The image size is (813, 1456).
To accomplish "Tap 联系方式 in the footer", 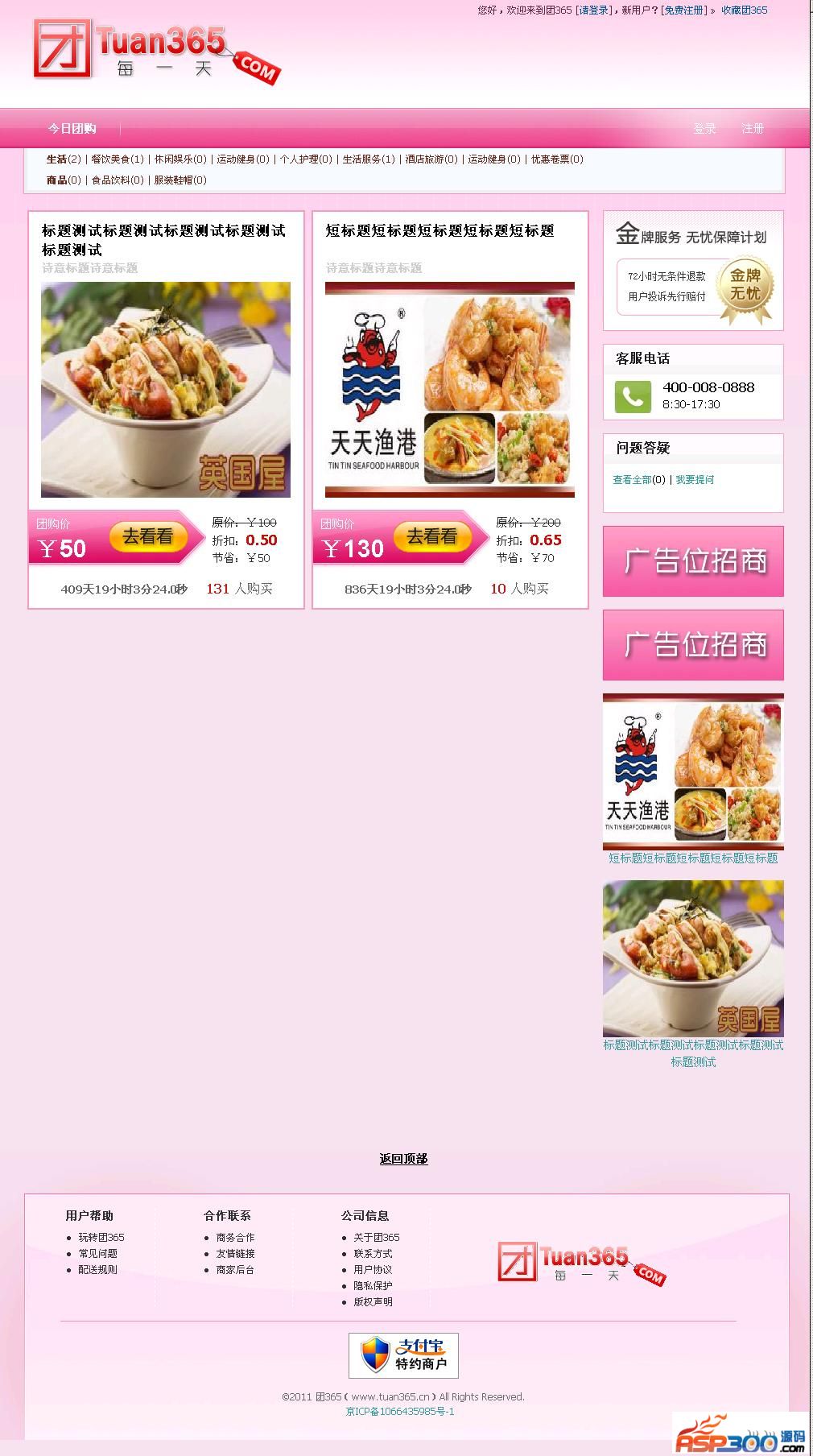I will [373, 1254].
